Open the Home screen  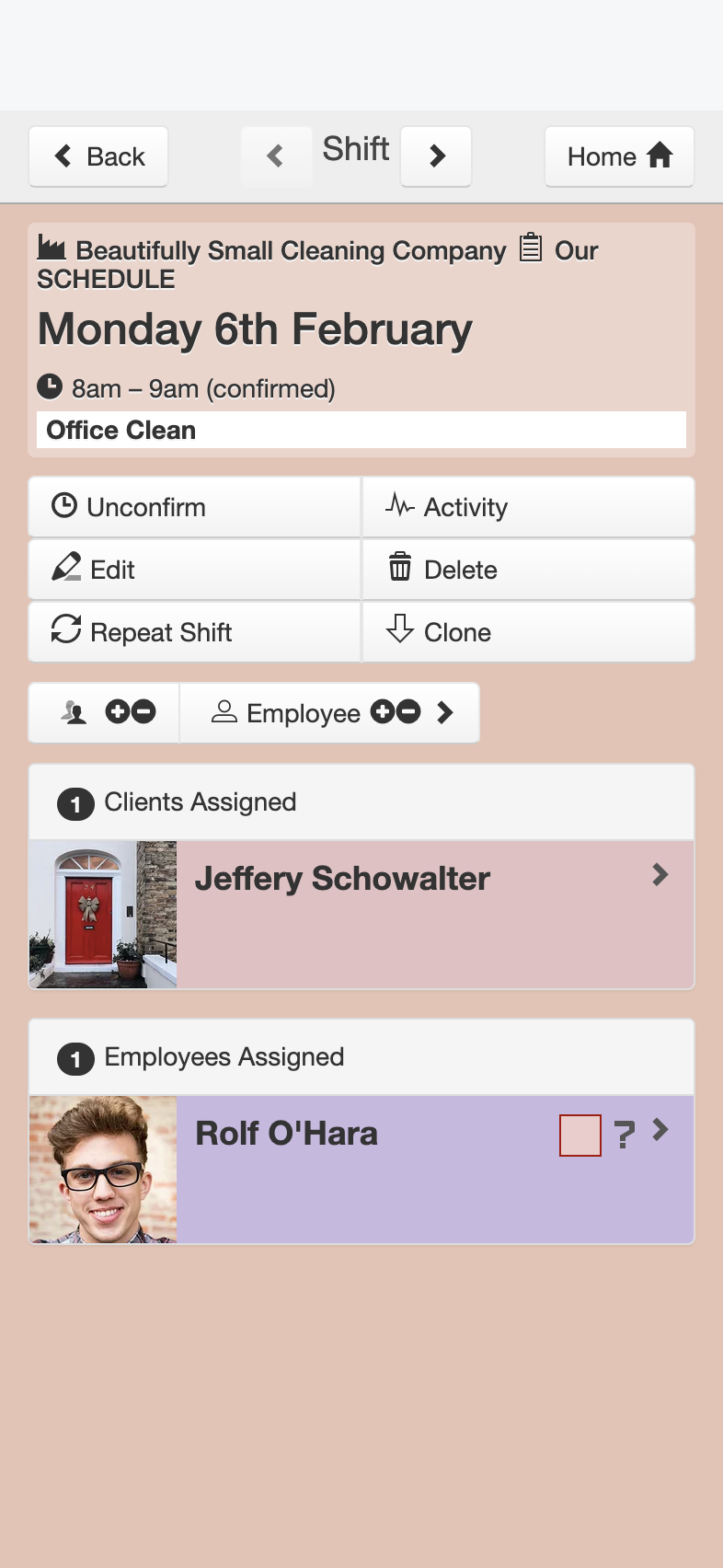point(619,156)
